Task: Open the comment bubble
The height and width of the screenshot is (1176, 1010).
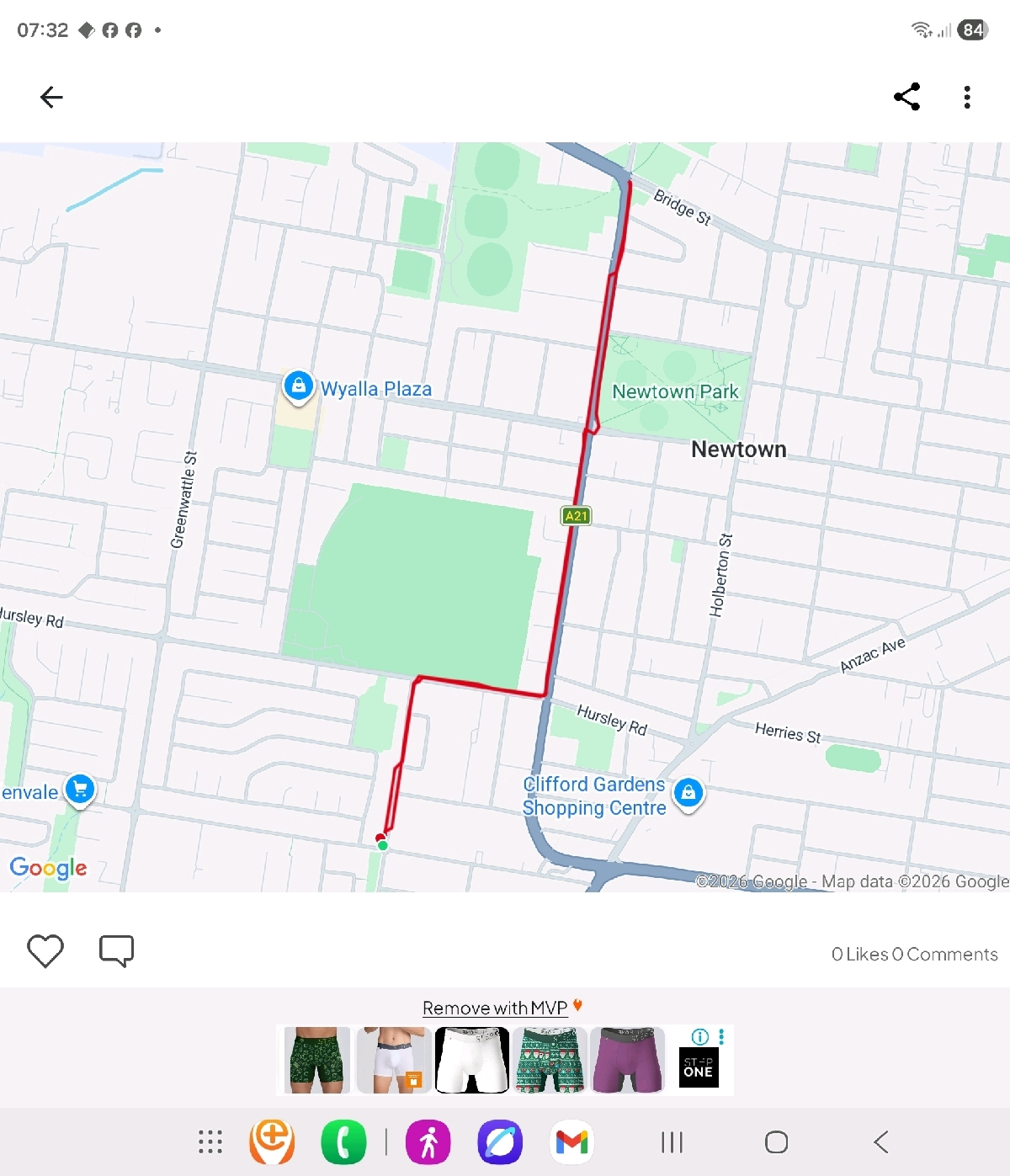Action: point(116,951)
